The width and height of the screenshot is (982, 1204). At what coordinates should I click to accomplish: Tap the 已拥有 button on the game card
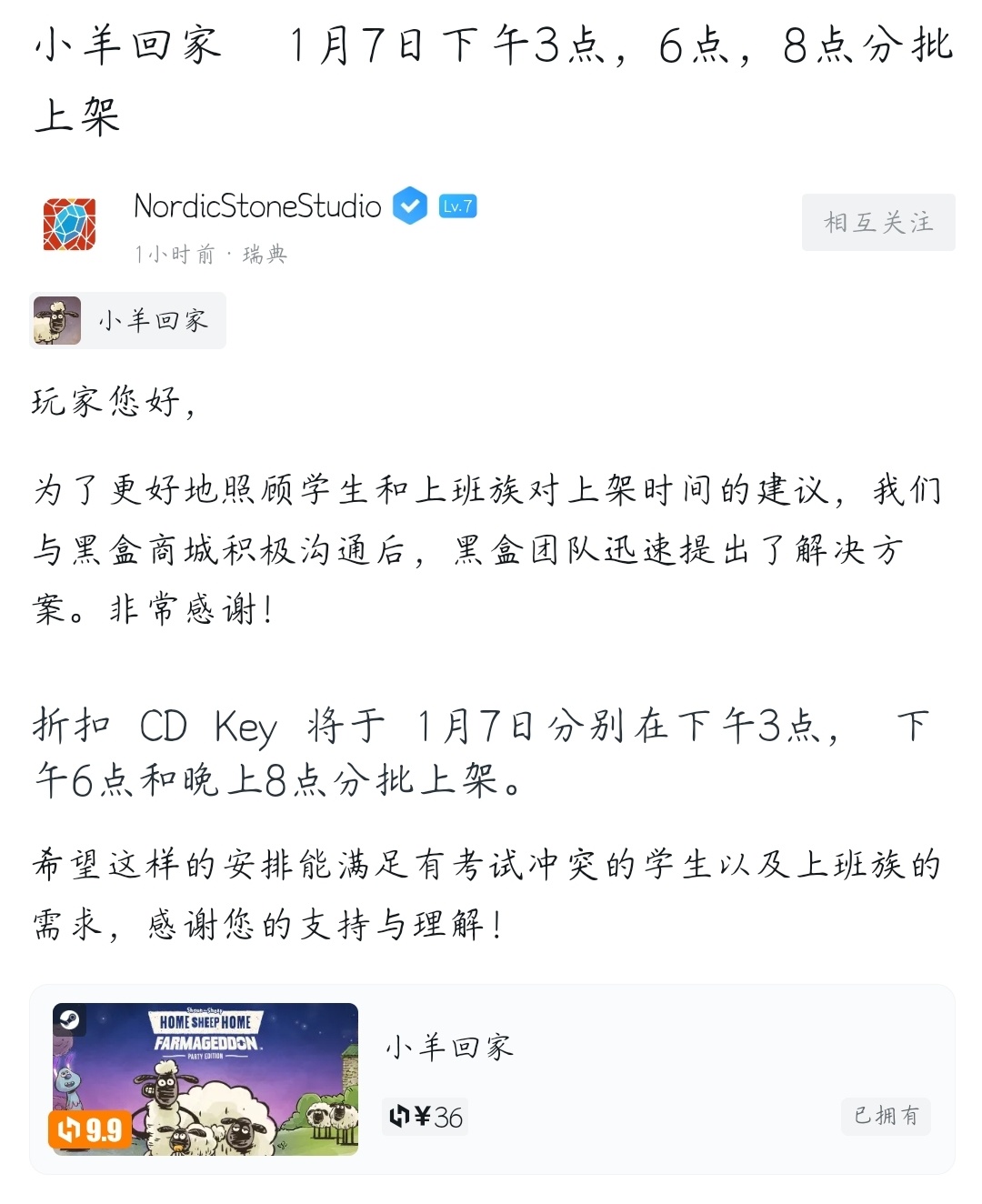pos(886,1116)
